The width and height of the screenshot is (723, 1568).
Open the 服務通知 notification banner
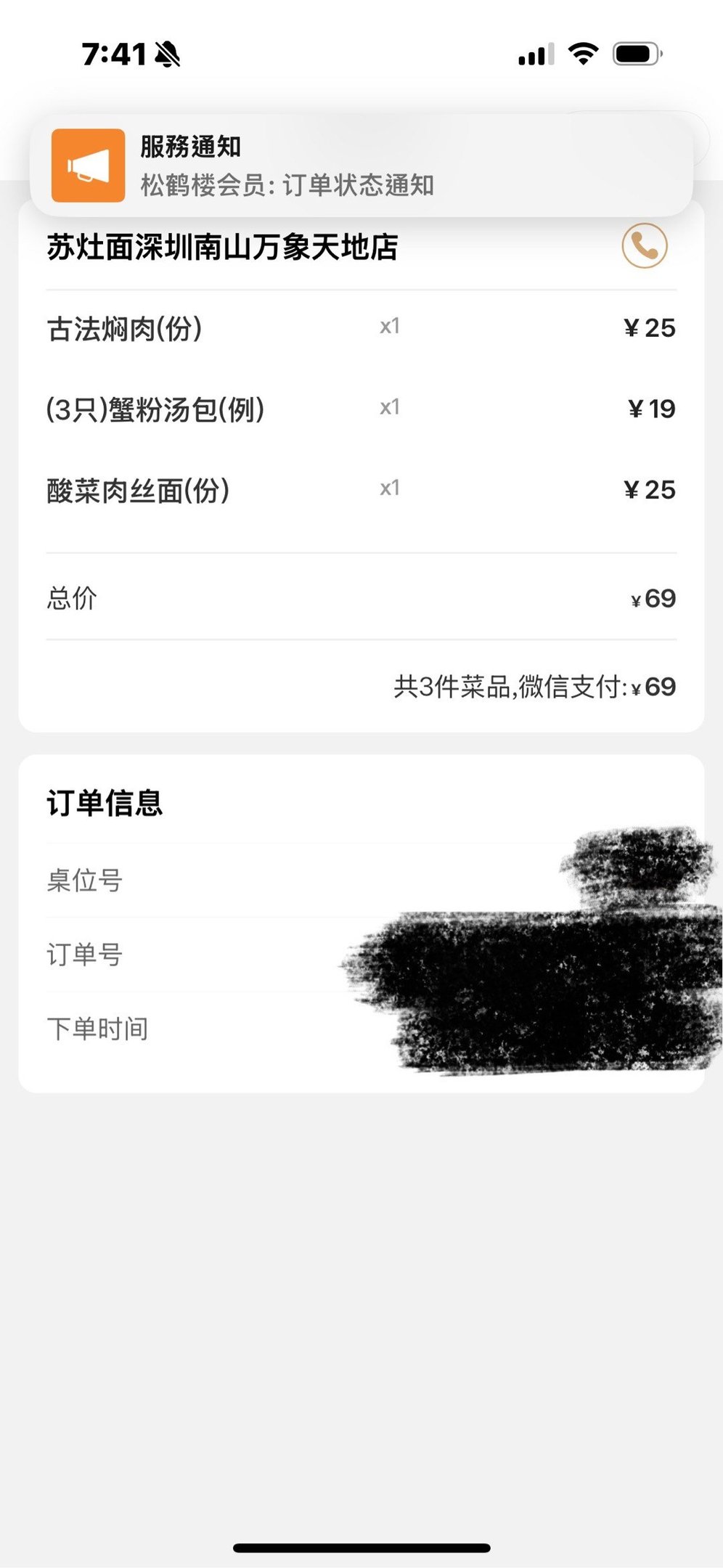coord(361,166)
